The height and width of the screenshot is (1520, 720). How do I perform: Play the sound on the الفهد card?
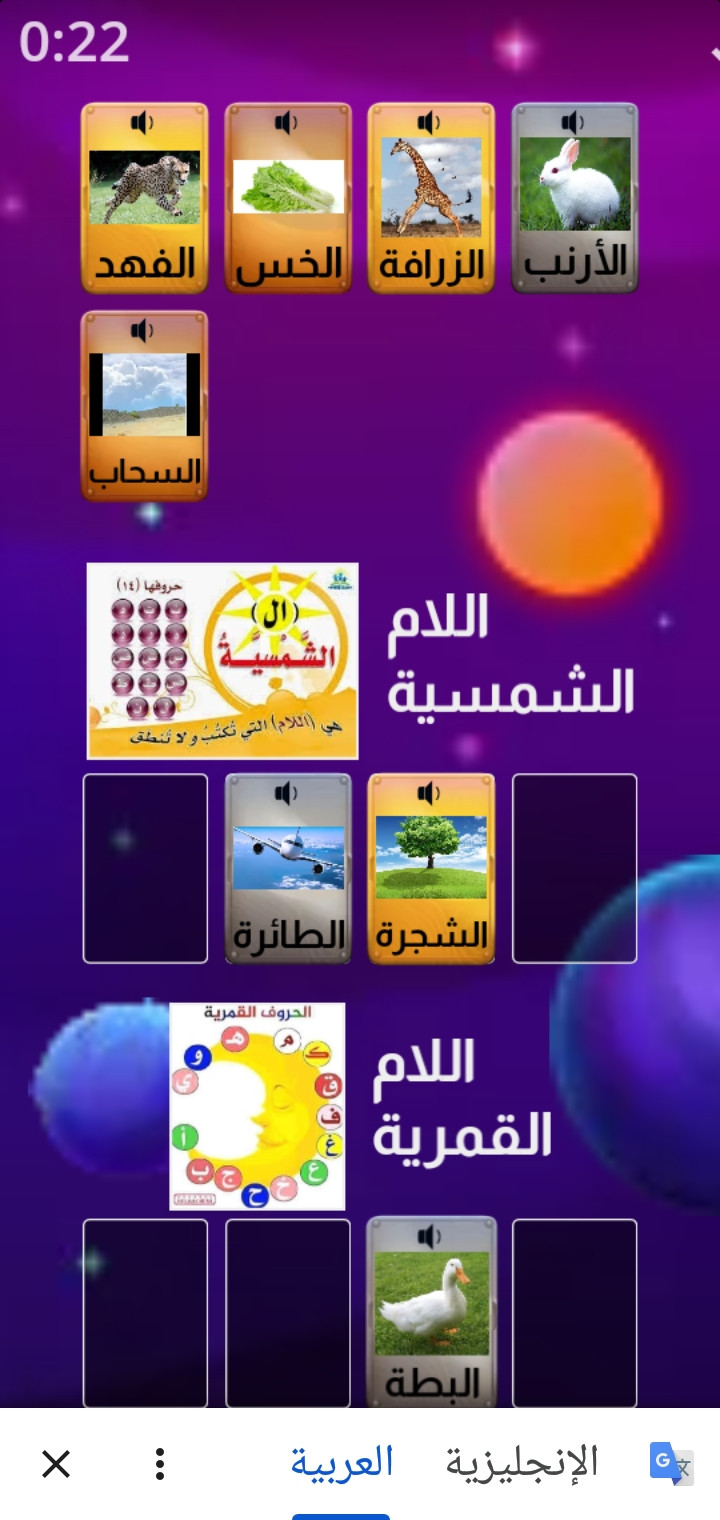coord(143,123)
